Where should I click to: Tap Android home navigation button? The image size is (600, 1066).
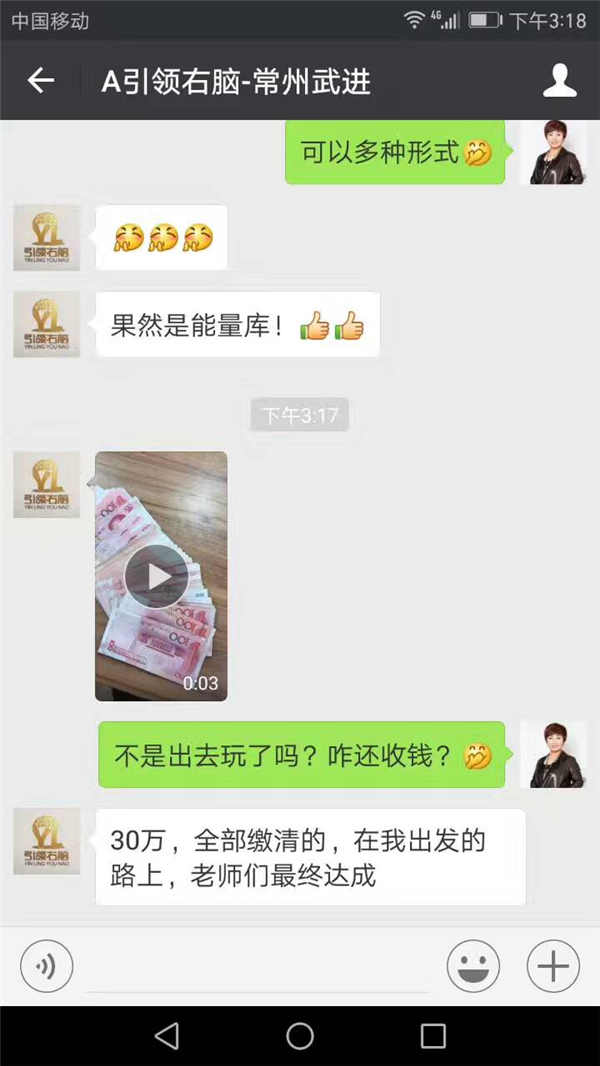(x=300, y=1036)
